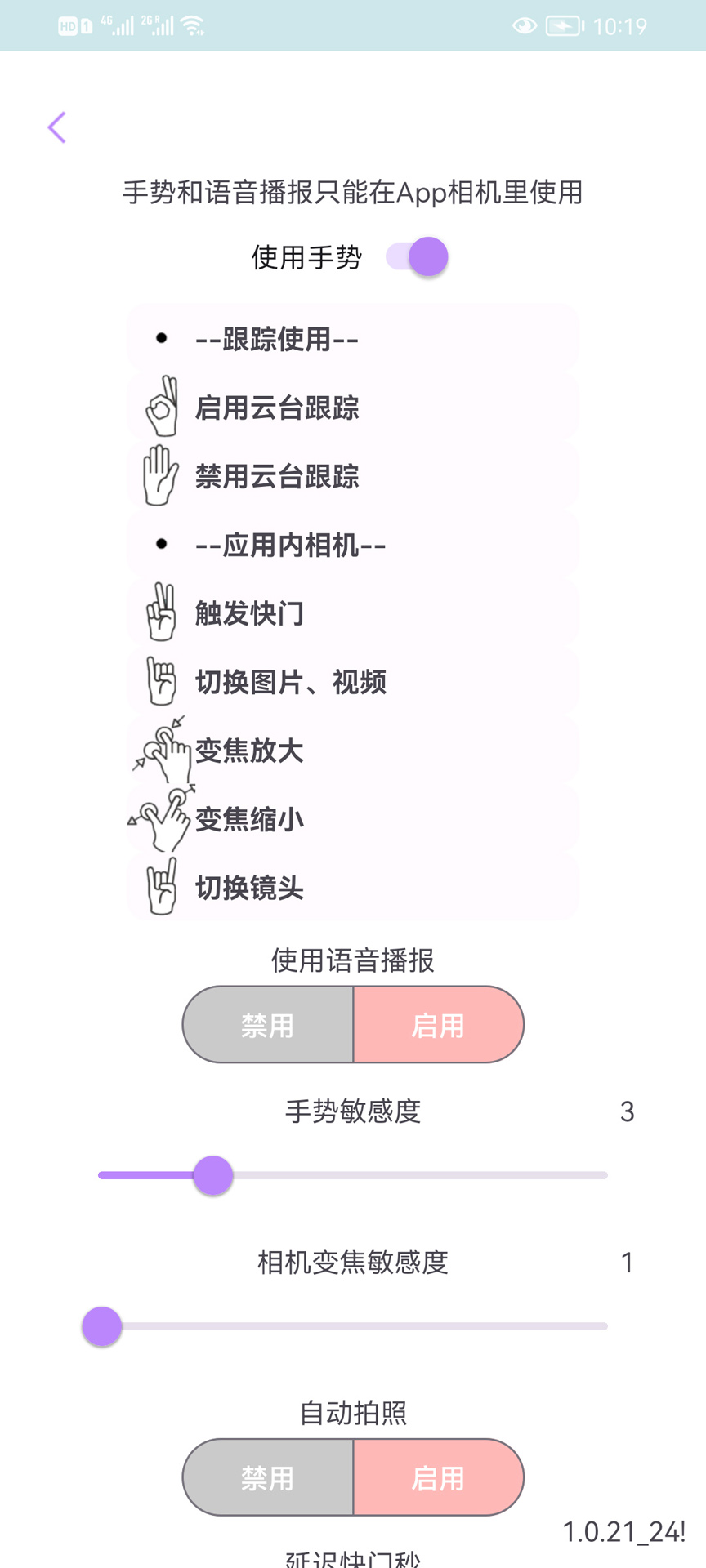Select the victory gesture icon for 触发快门

(161, 613)
